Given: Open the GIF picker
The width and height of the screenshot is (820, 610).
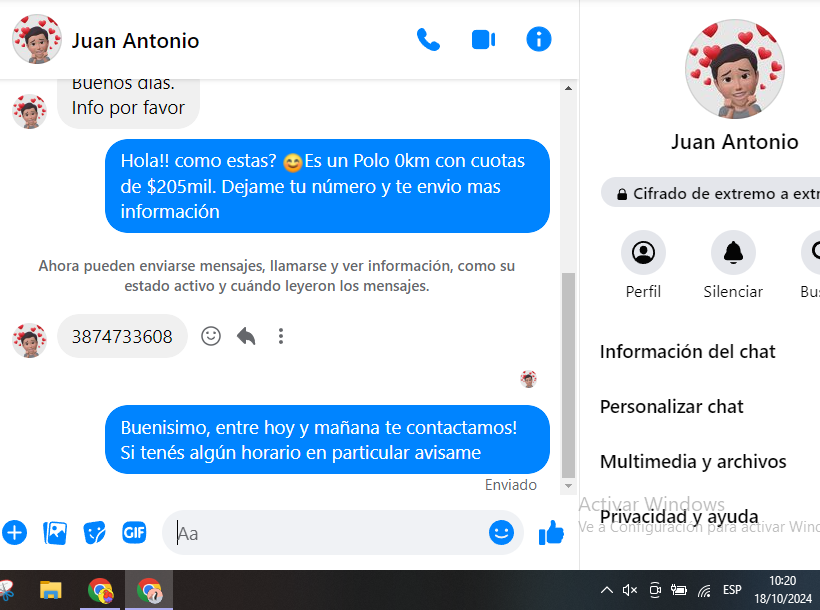Looking at the screenshot, I should pyautogui.click(x=134, y=533).
